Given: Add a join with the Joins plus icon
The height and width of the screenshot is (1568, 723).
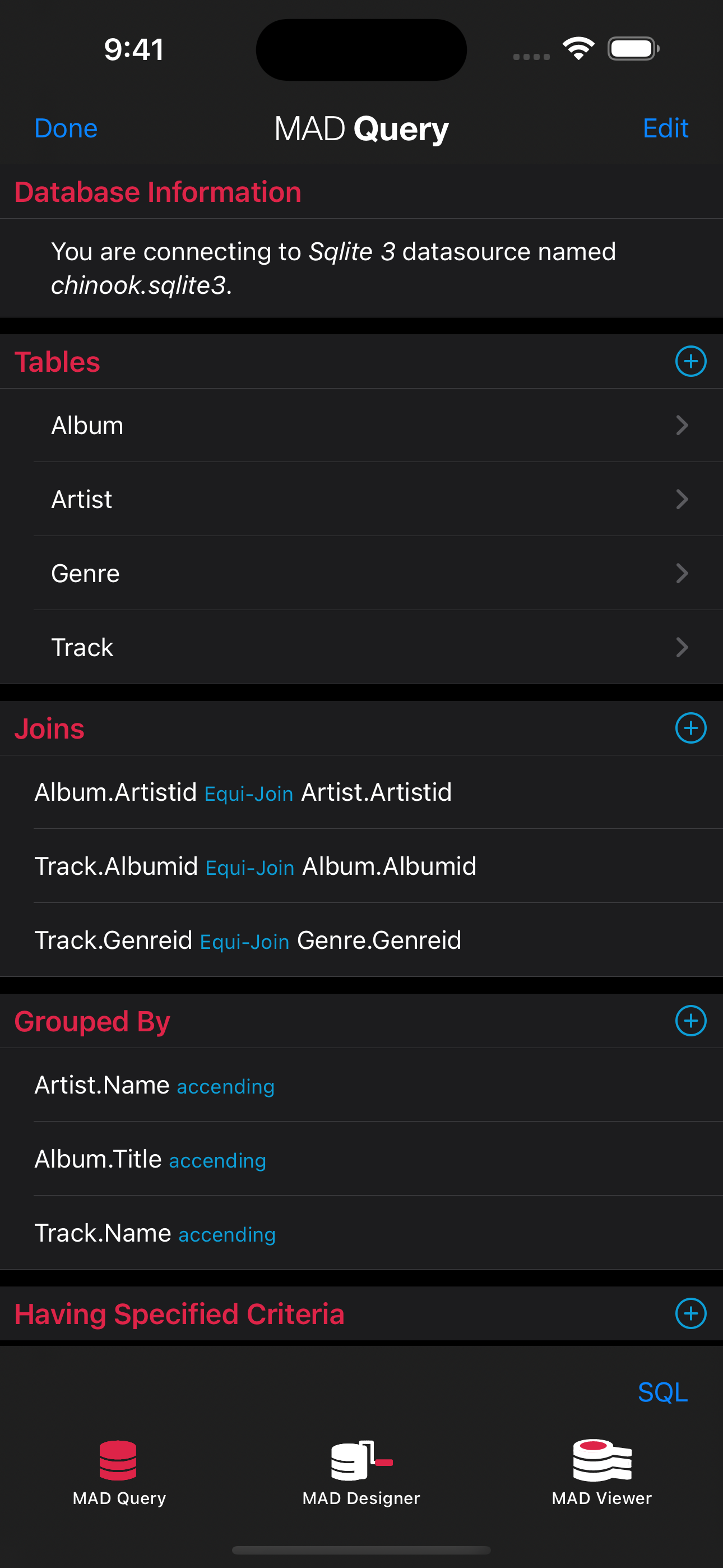Looking at the screenshot, I should 690,728.
